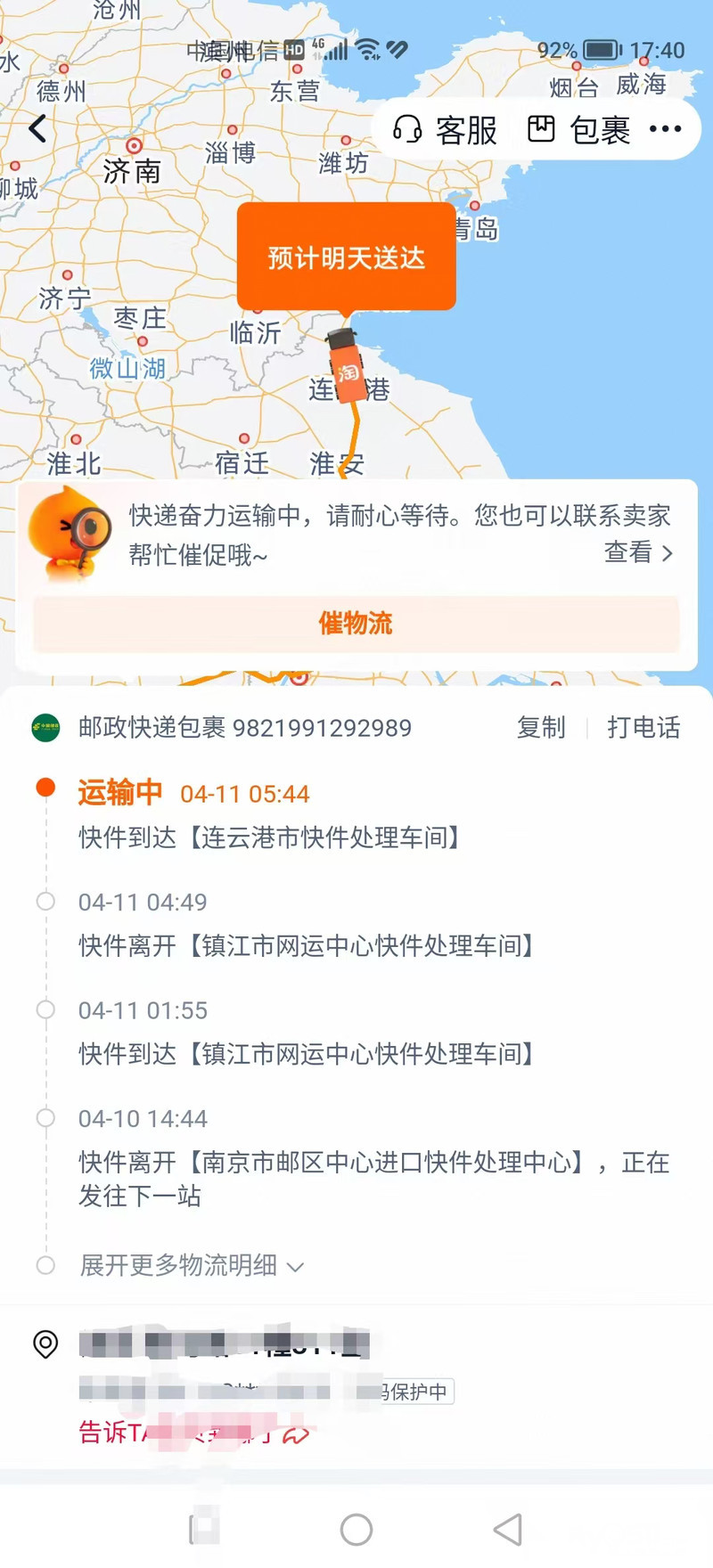Screen dimensions: 713x1568
Task: Tap the 催物流 button
Action: click(x=356, y=624)
